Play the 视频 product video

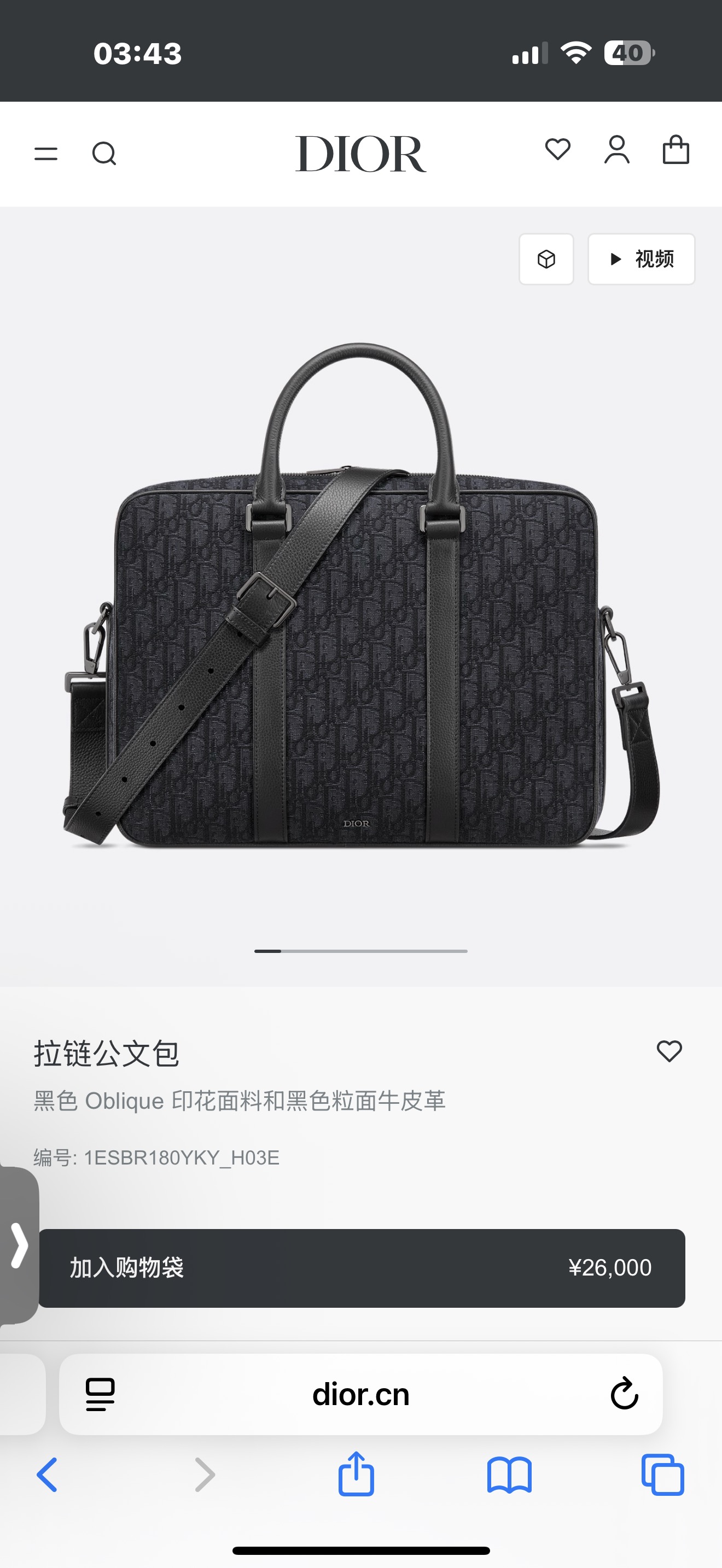coord(641,259)
